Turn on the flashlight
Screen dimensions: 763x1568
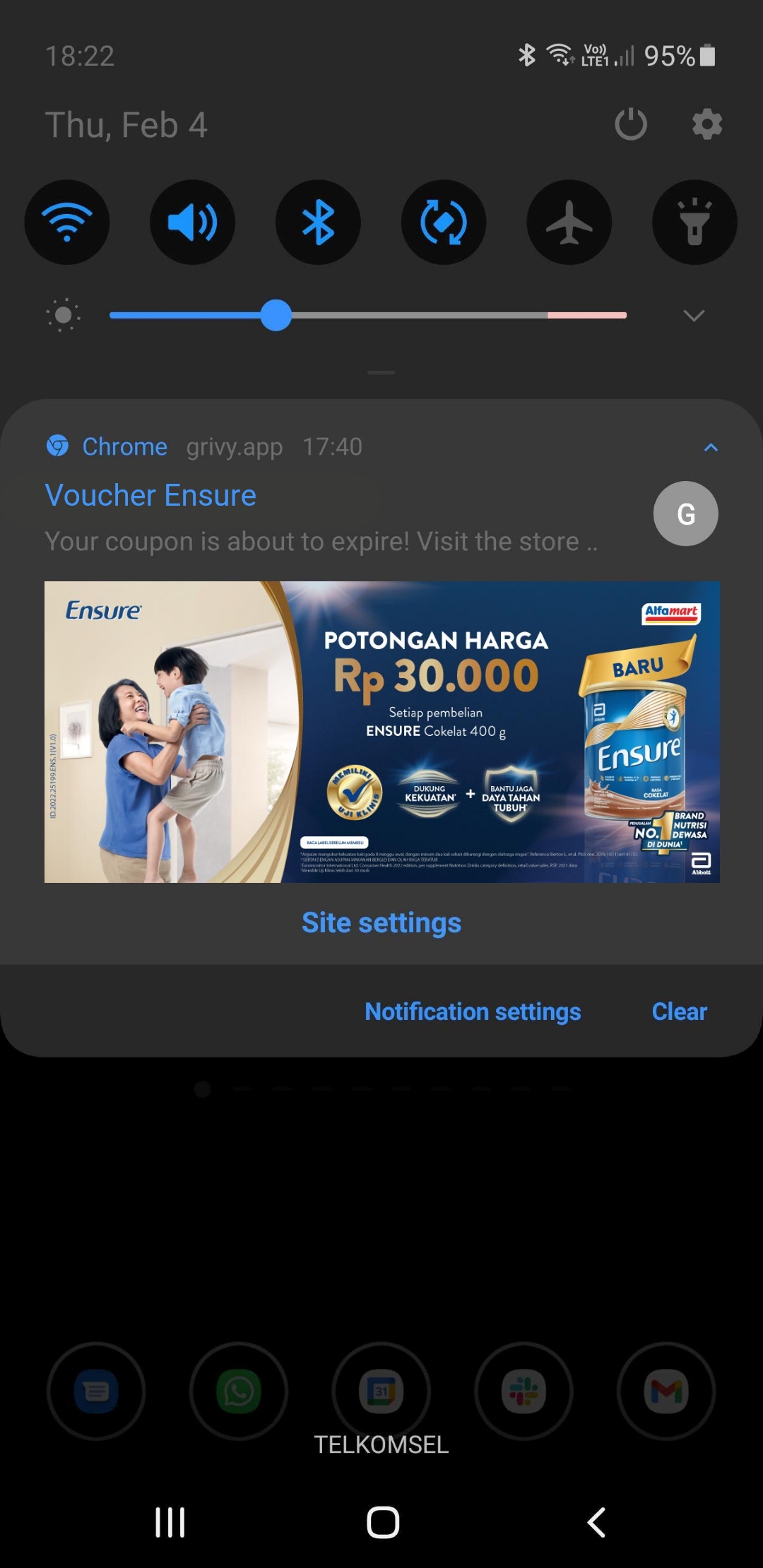click(694, 222)
